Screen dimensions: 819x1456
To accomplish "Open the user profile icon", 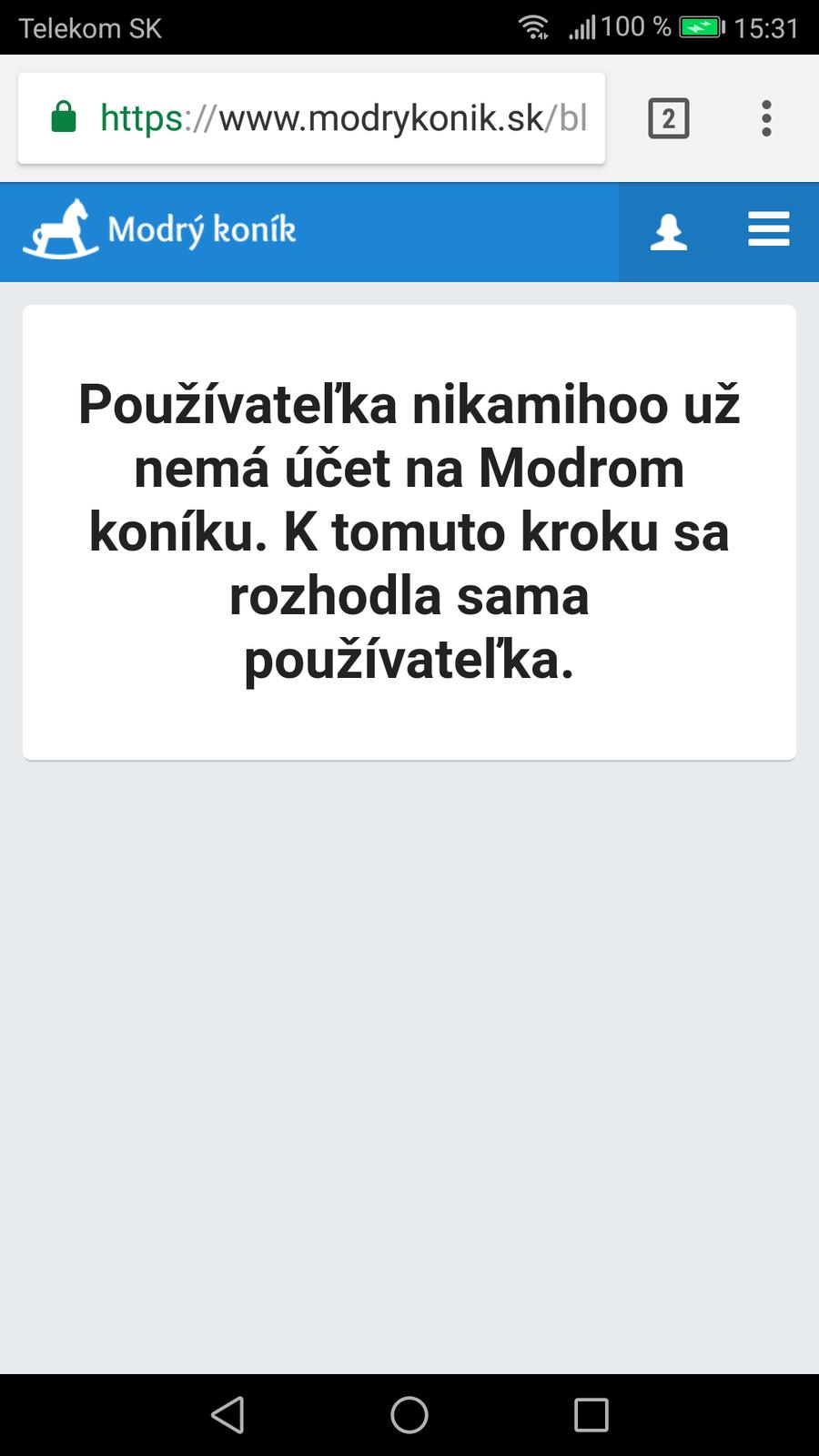I will pyautogui.click(x=669, y=231).
